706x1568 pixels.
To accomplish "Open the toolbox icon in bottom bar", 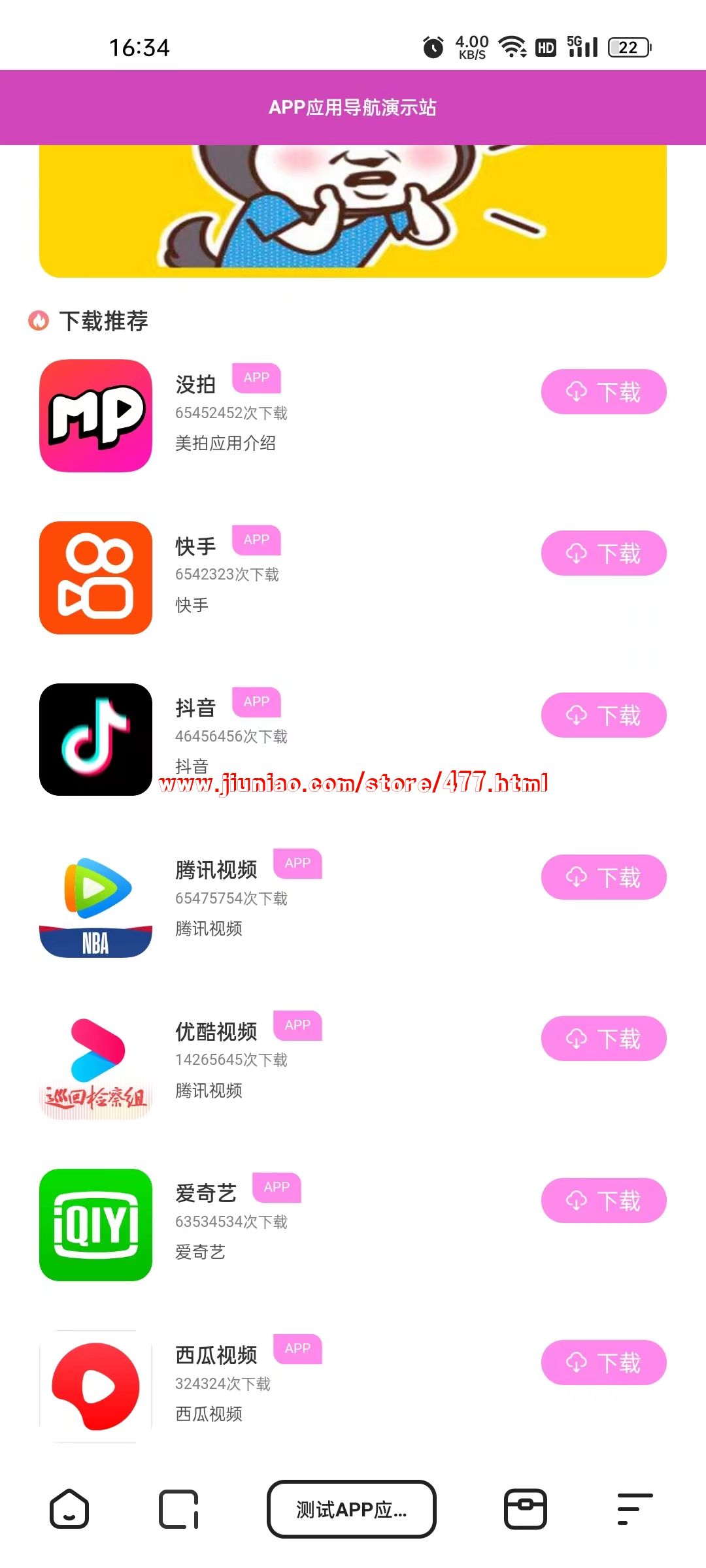I will tap(525, 1509).
